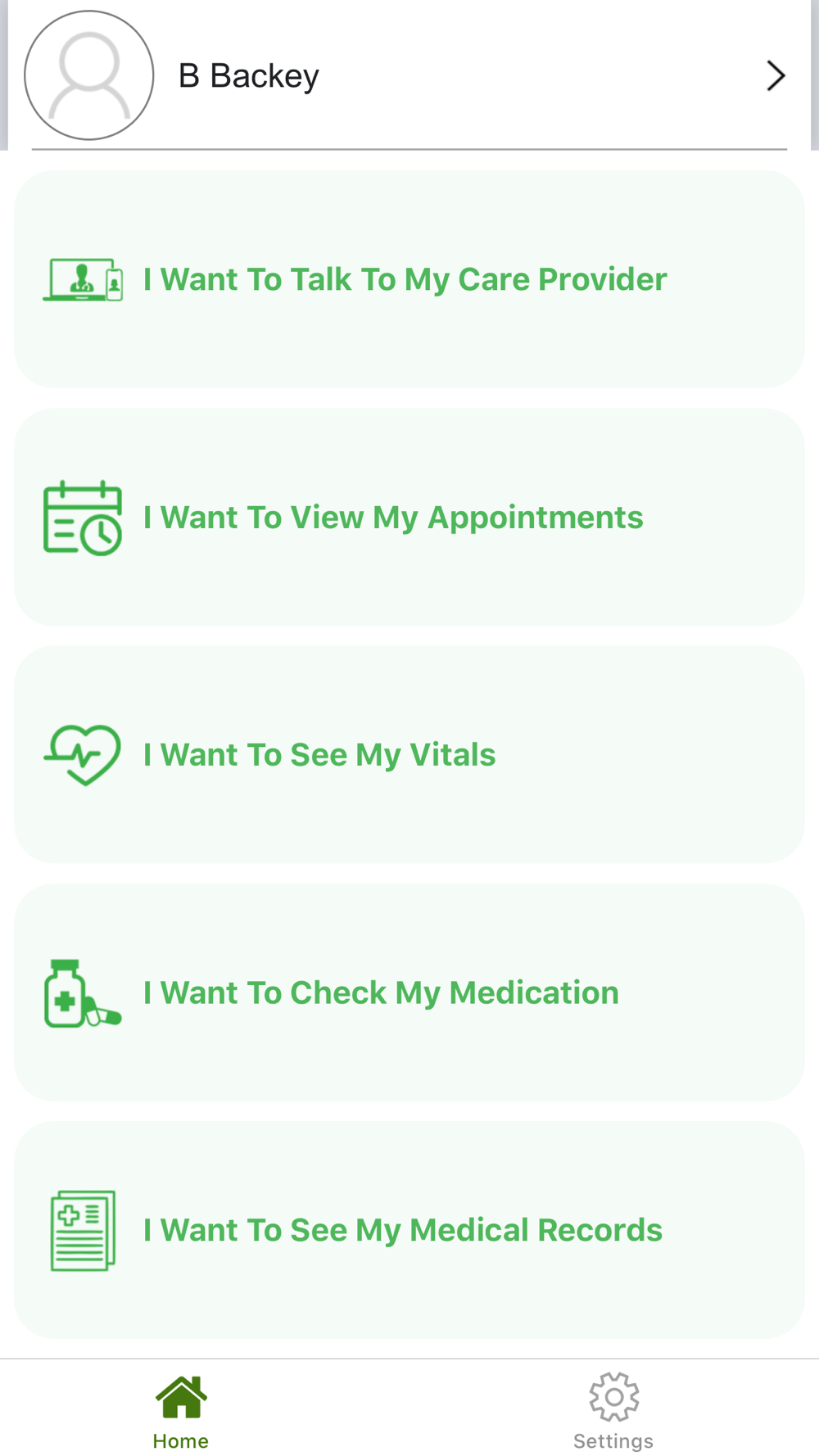Screen dimensions: 819x1456
Task: Check my medication option
Action: [x=409, y=993]
